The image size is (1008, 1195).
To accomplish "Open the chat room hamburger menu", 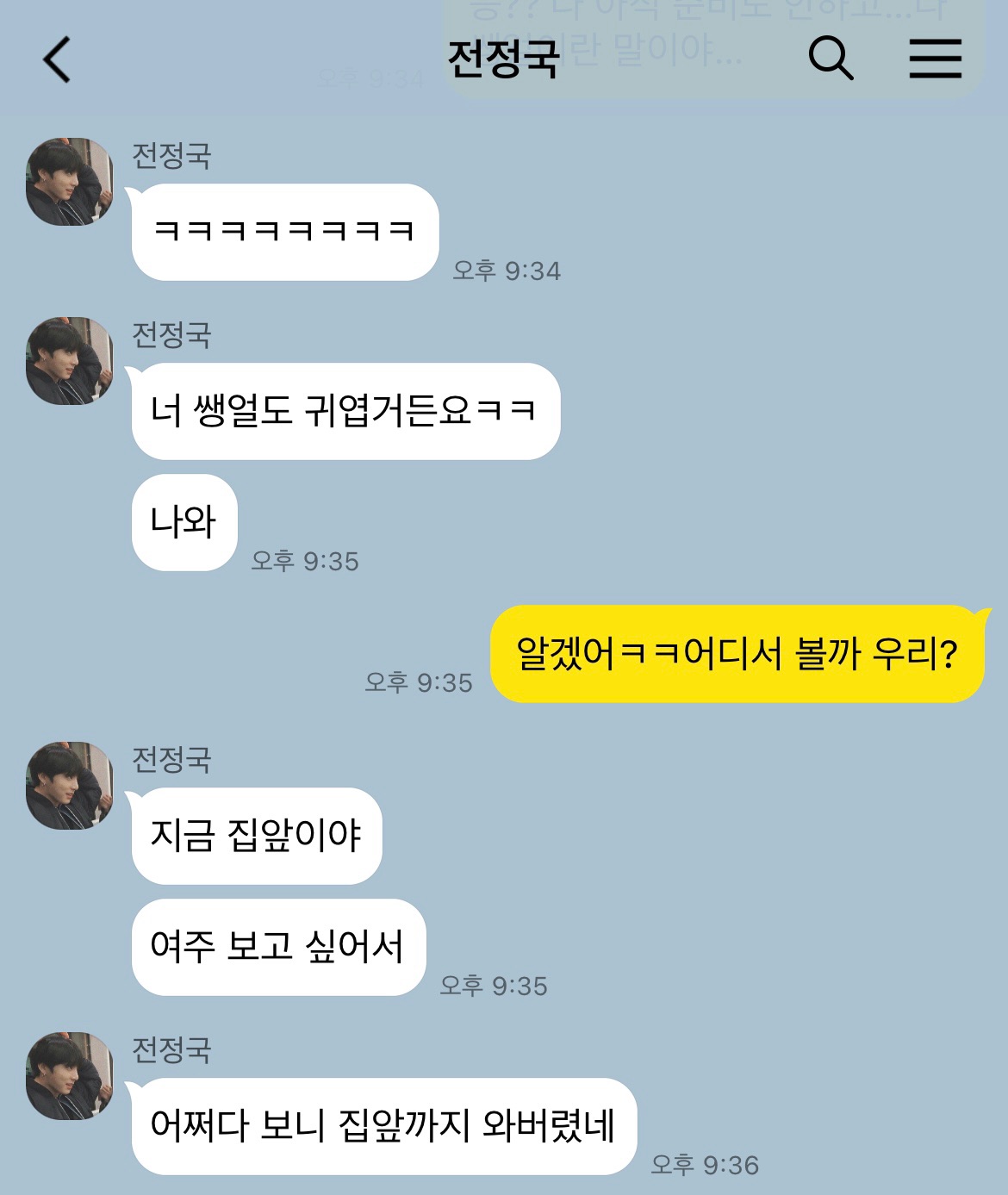I will click(935, 59).
